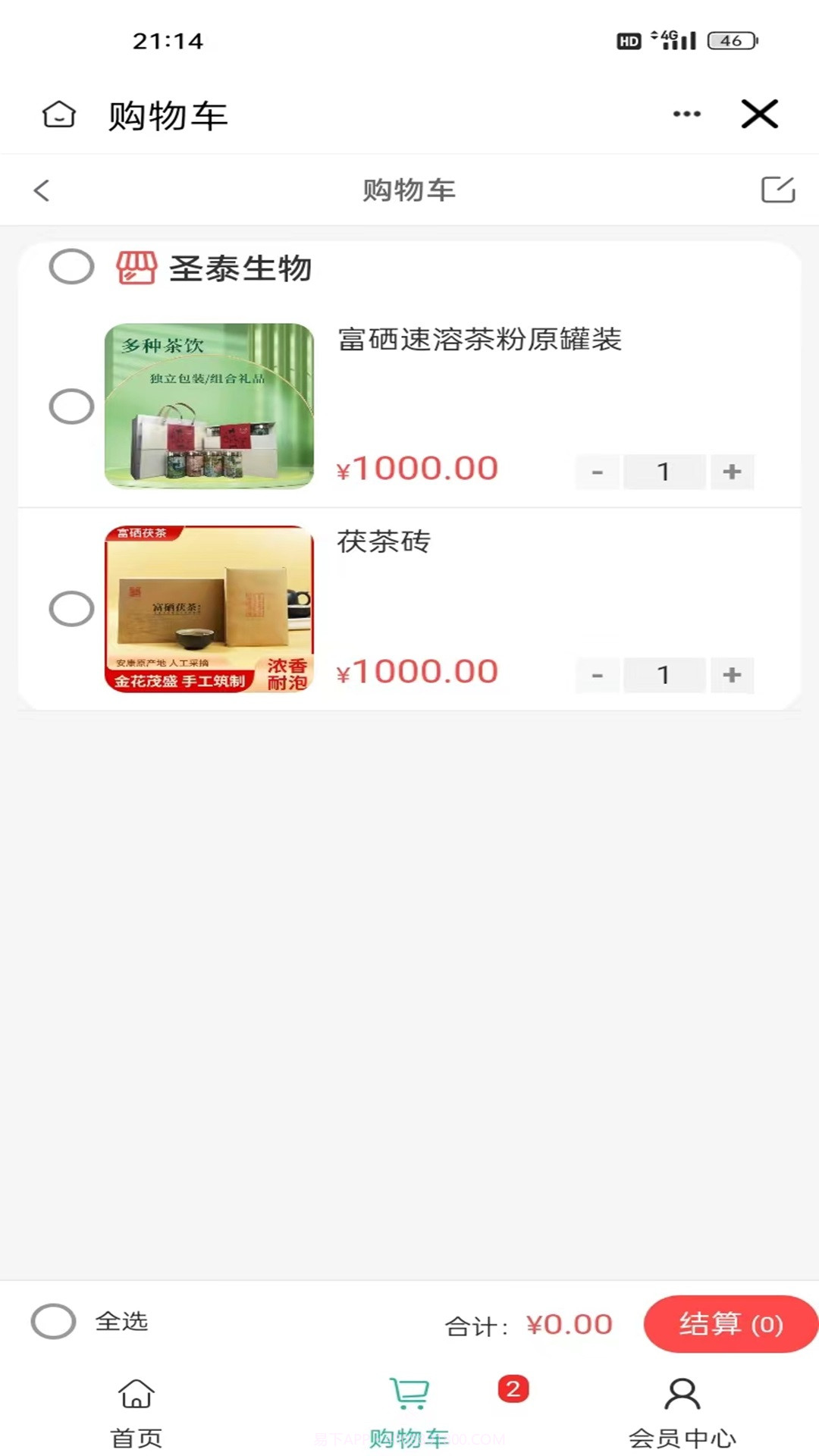This screenshot has height=1456, width=819.
Task: Open the 茯茶砖 product thumbnail
Action: pyautogui.click(x=210, y=608)
